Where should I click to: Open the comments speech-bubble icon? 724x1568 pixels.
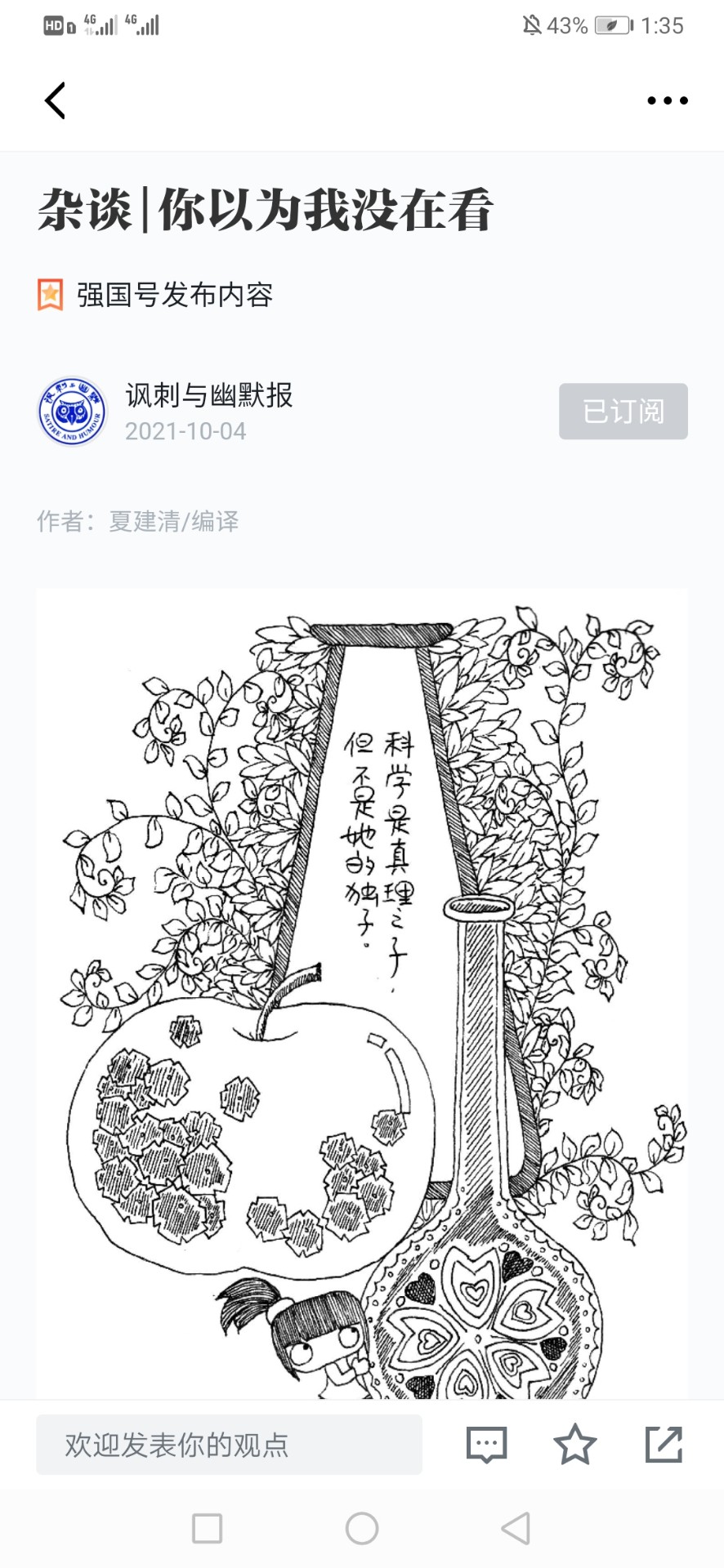(x=487, y=1445)
